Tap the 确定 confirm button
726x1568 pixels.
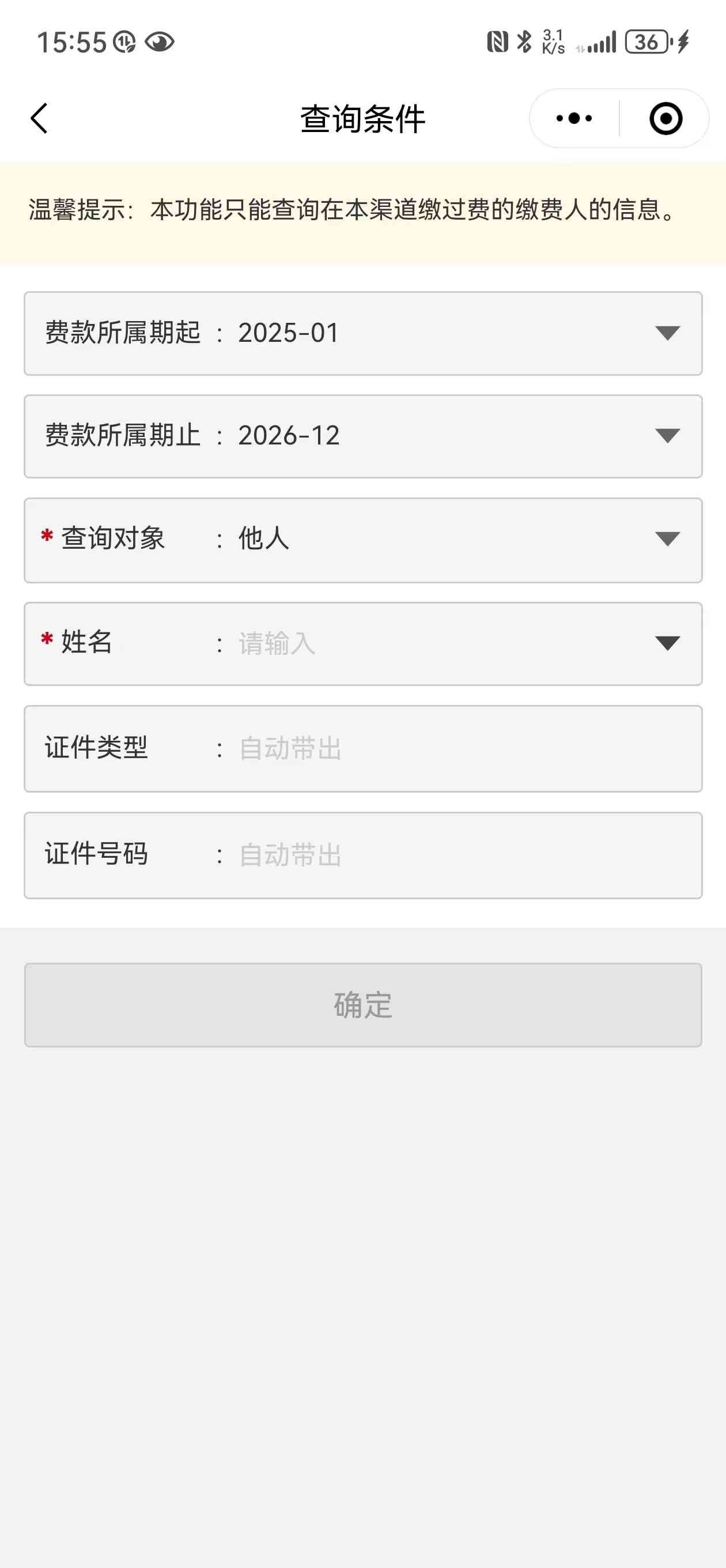tap(362, 1004)
